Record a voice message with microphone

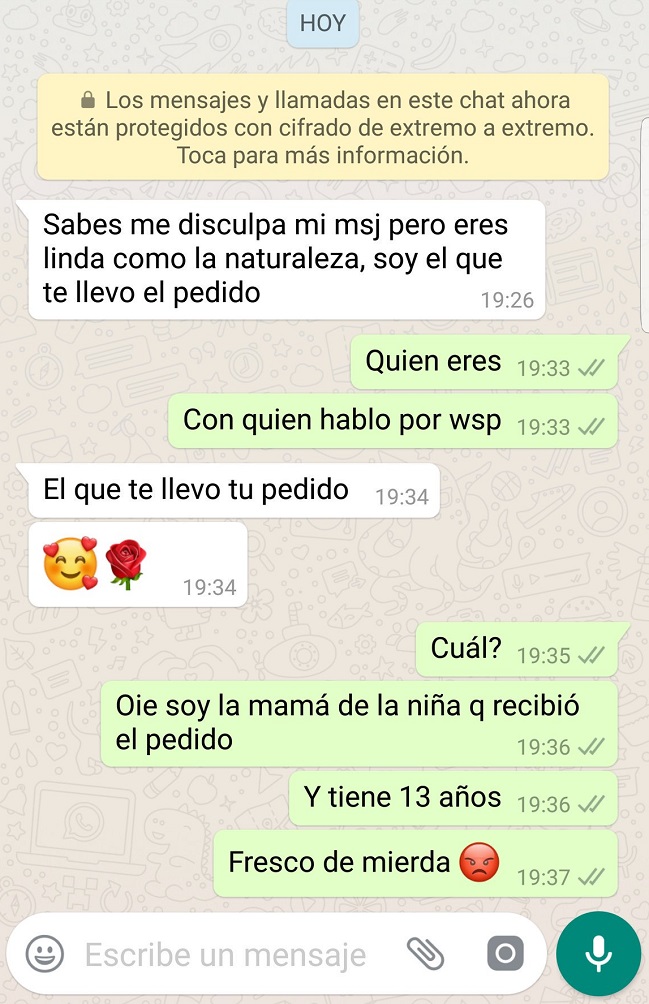(598, 954)
